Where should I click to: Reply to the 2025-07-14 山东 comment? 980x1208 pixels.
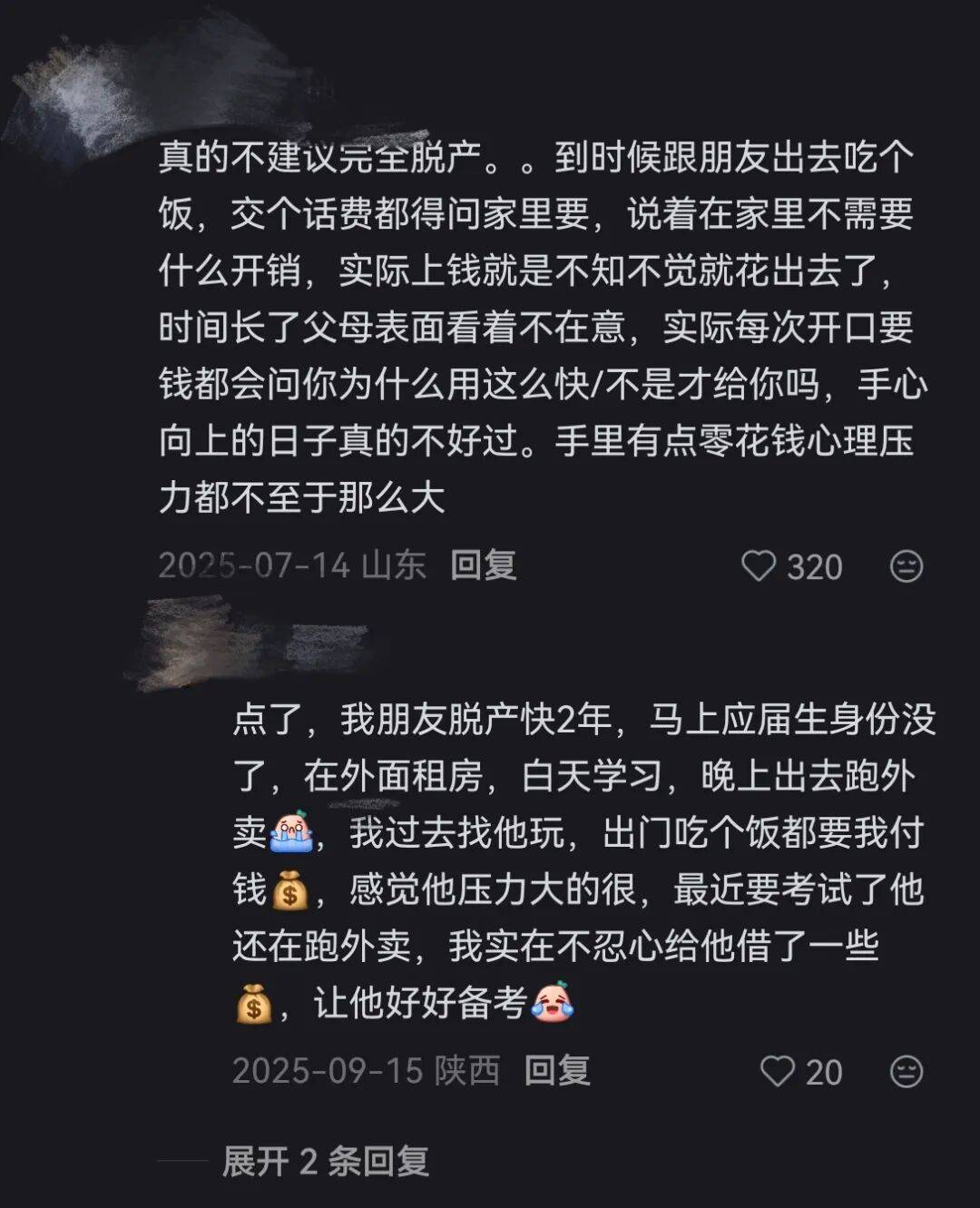coord(484,565)
